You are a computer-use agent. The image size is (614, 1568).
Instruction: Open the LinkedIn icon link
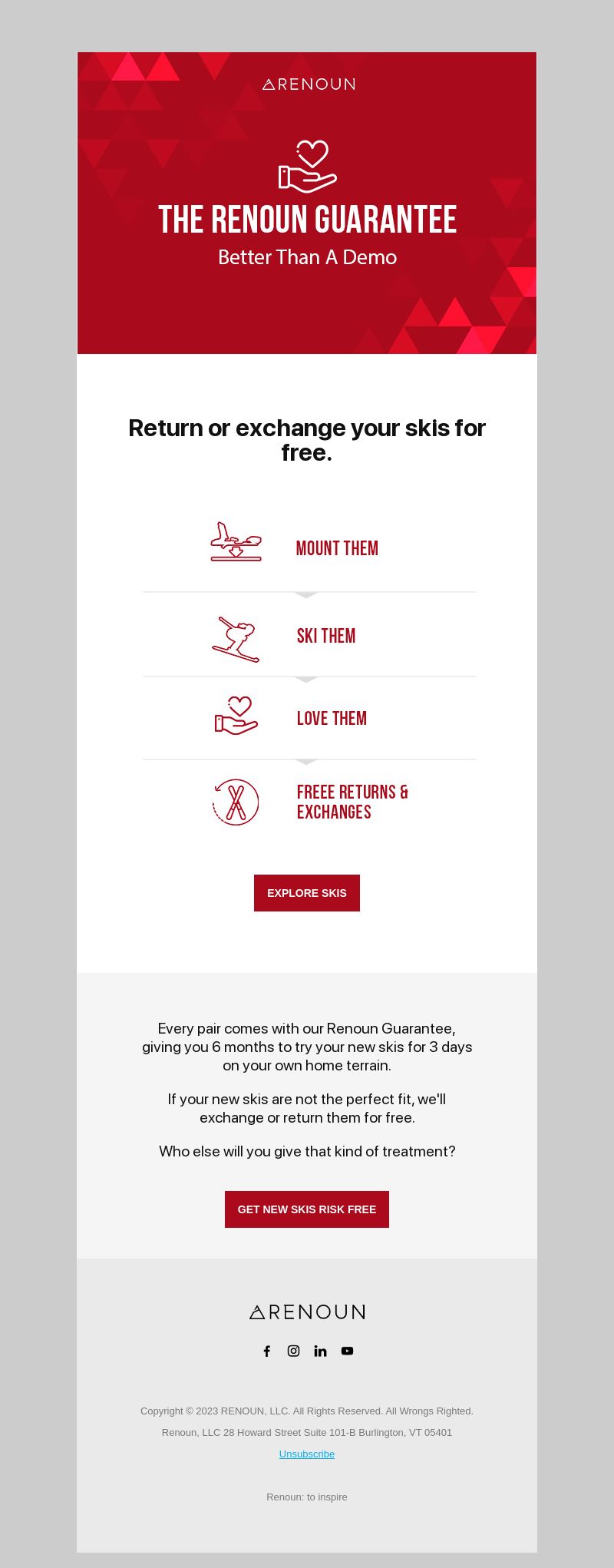(320, 1351)
